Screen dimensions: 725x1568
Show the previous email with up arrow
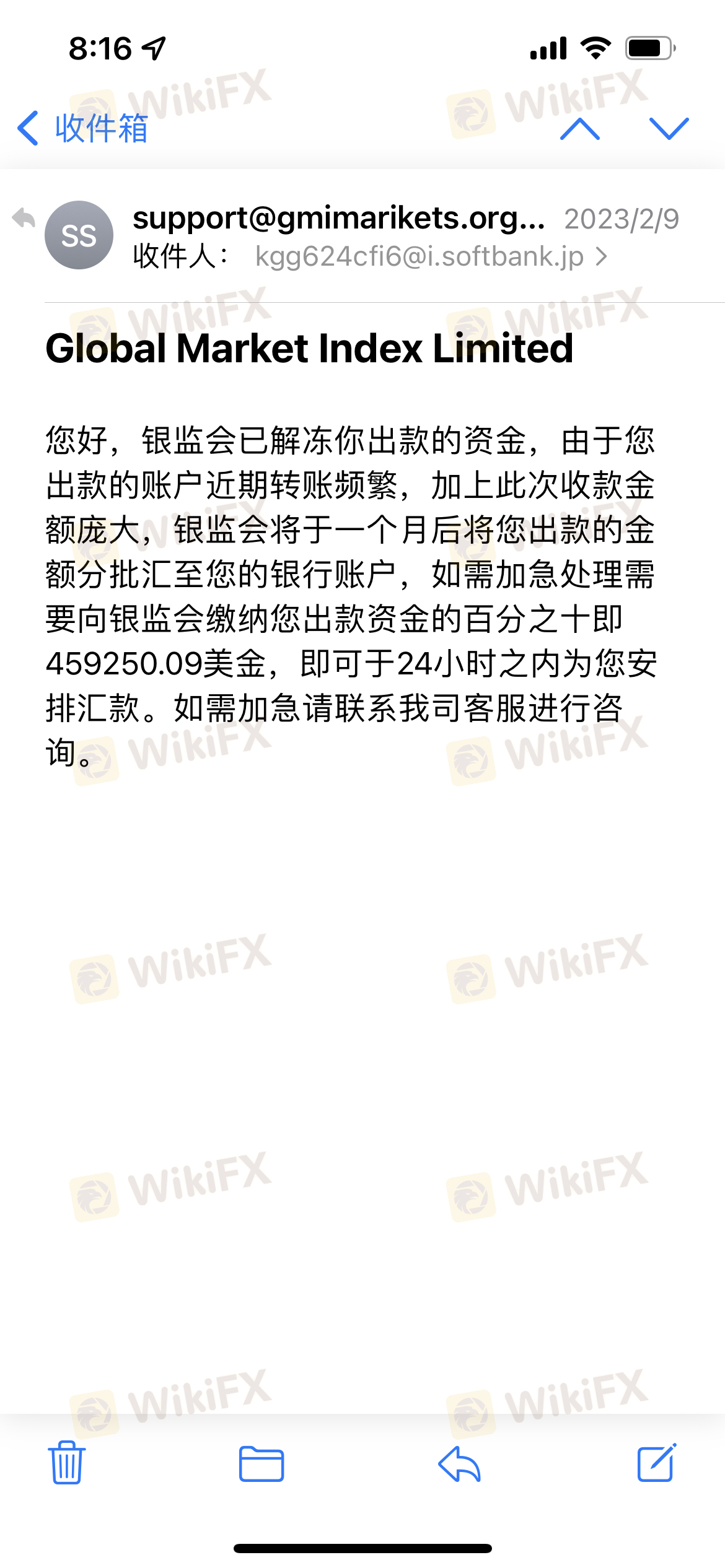tap(579, 129)
